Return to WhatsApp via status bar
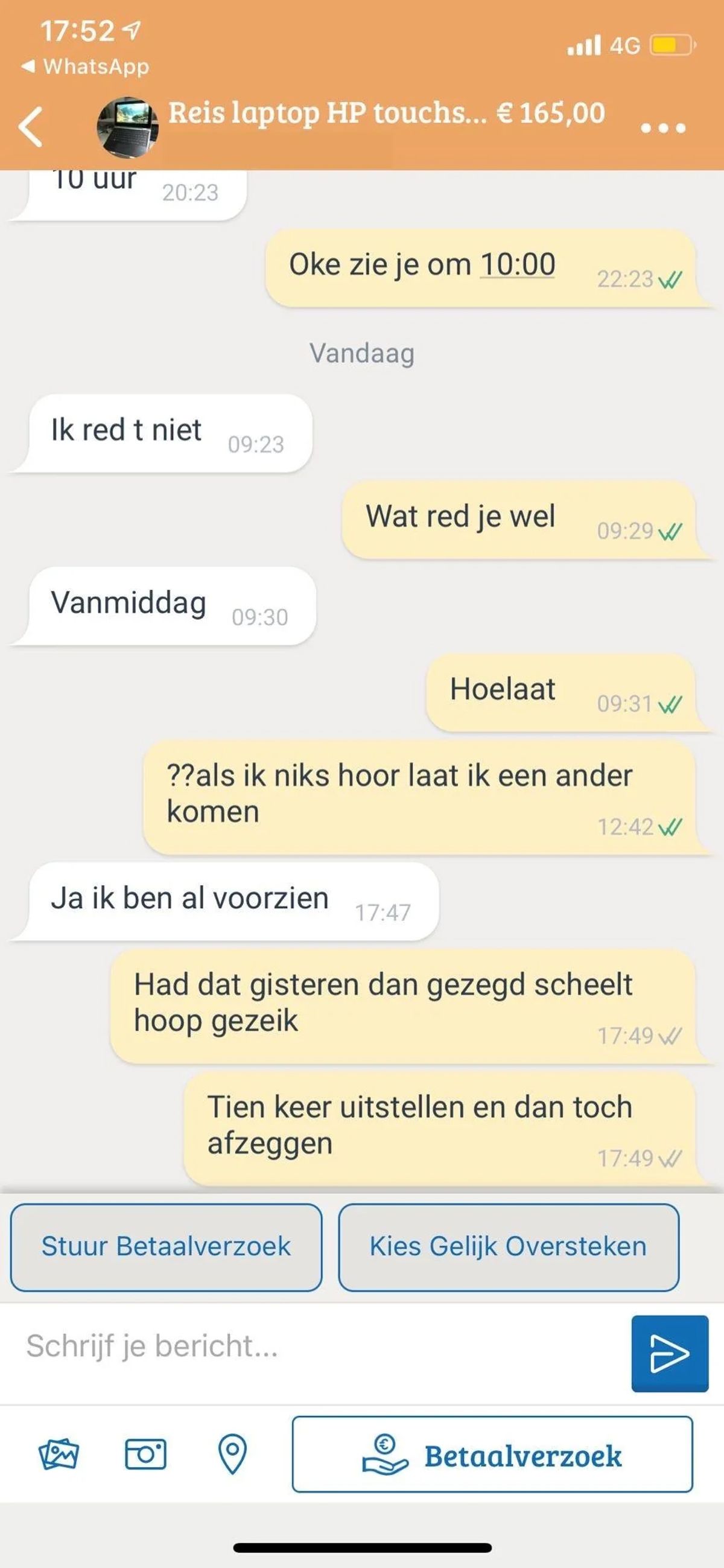 [x=85, y=66]
